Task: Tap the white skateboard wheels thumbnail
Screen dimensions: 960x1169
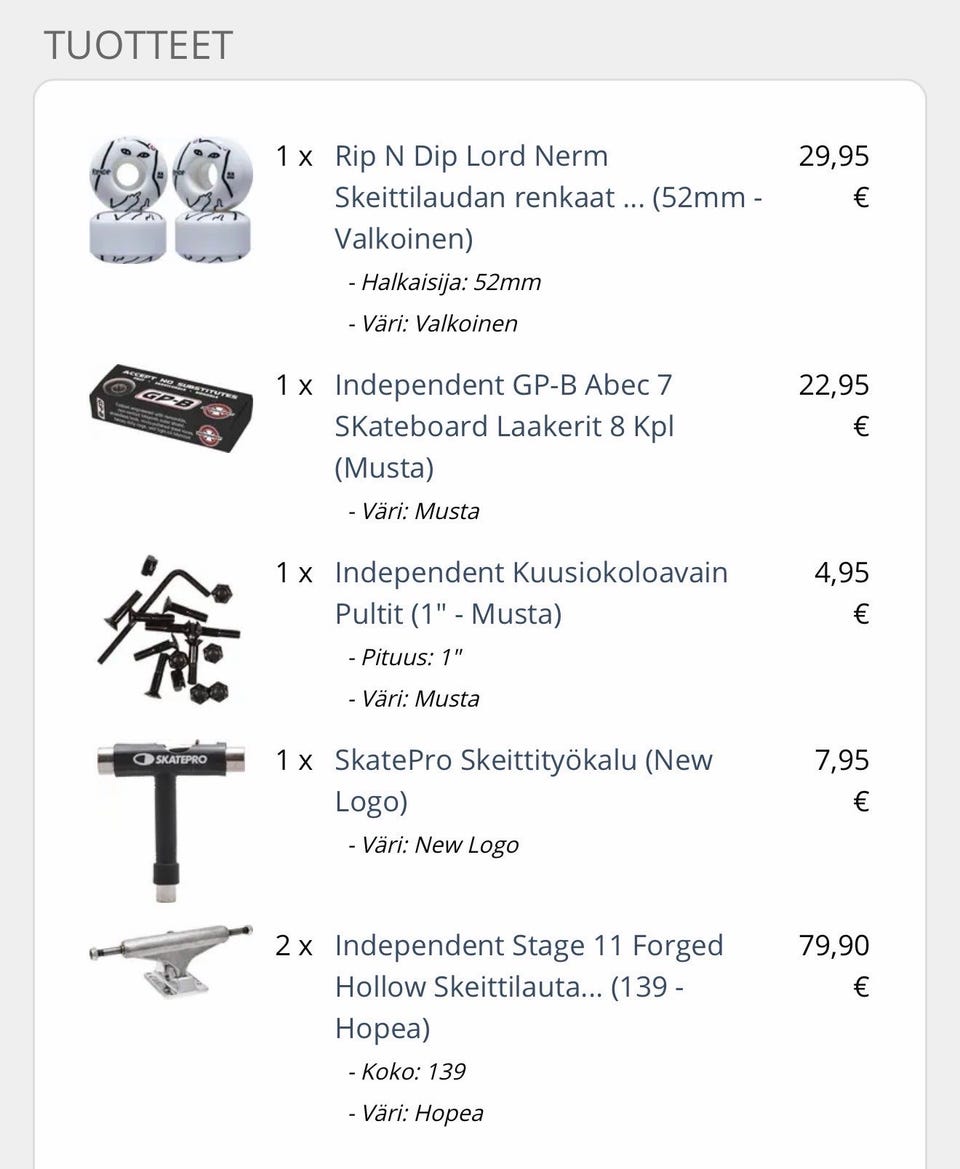Action: [170, 198]
